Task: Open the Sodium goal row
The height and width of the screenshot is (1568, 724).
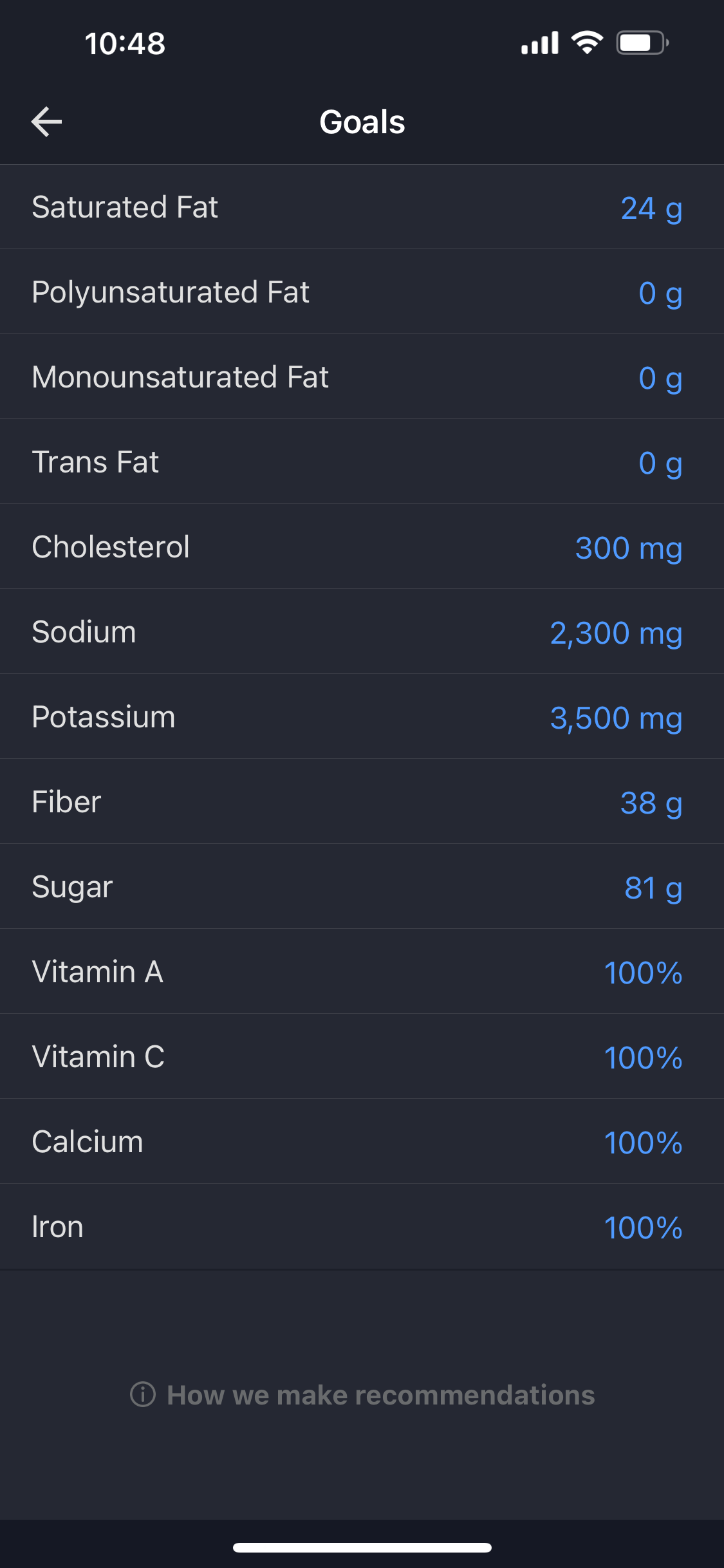Action: tap(362, 632)
